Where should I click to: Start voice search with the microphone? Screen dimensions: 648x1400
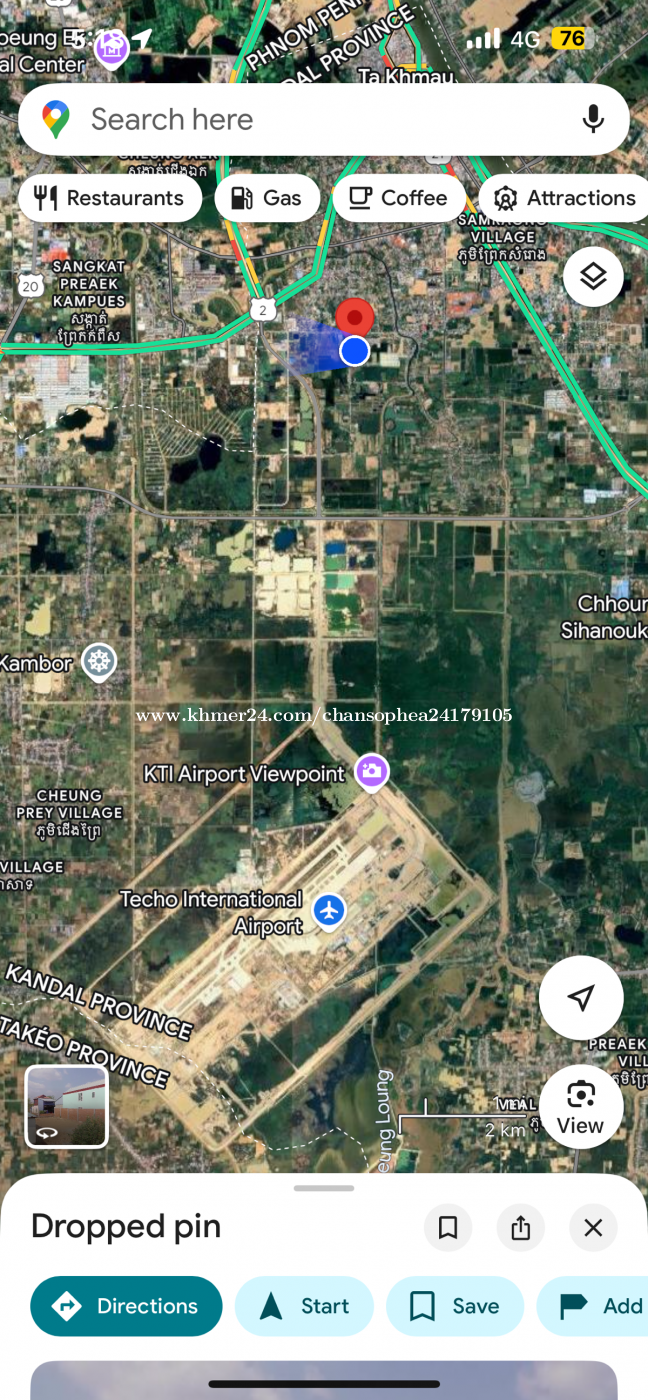pos(593,120)
